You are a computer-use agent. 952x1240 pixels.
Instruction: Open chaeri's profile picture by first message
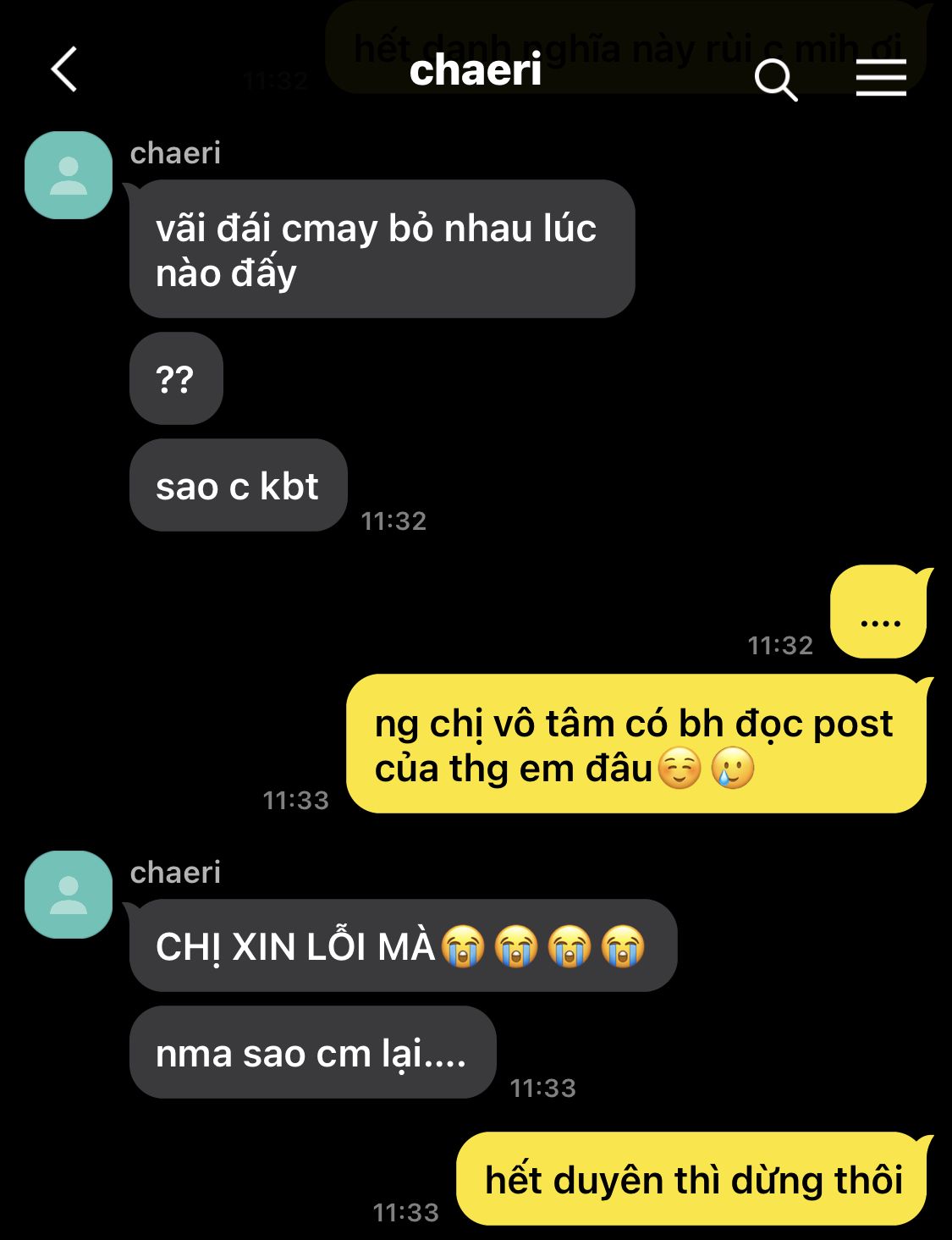pos(69,175)
